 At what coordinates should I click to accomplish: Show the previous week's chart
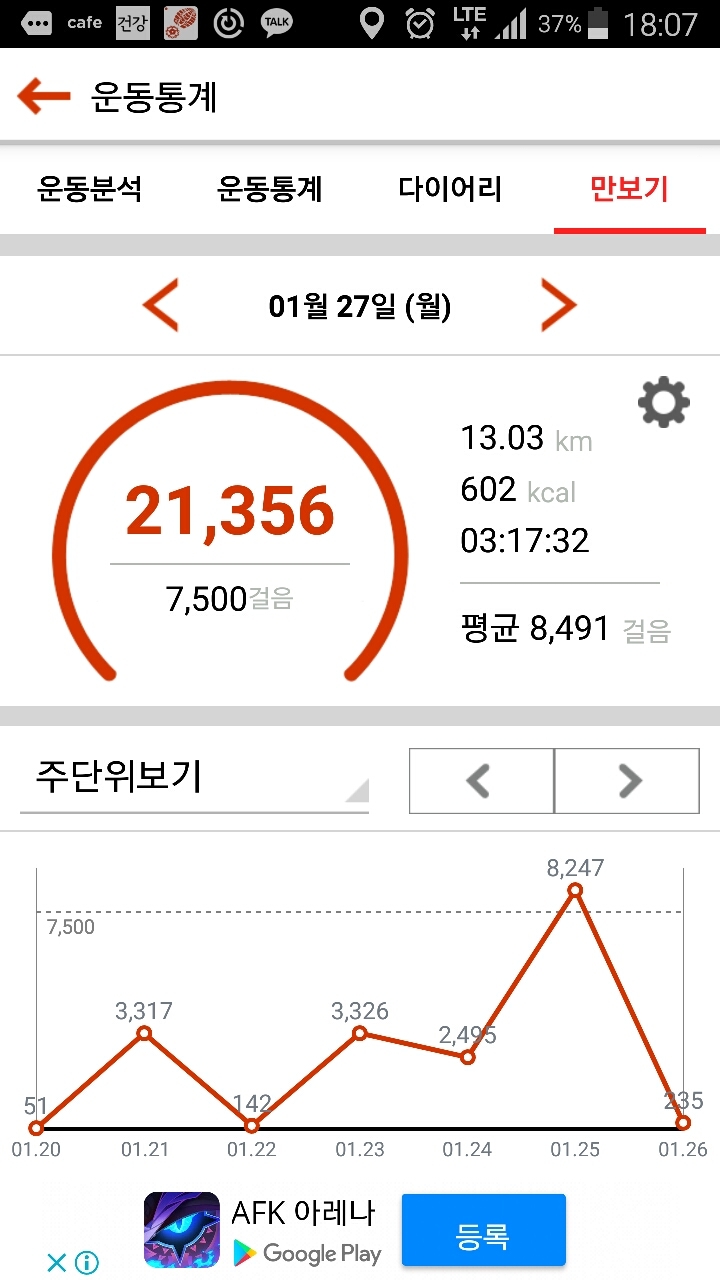[x=481, y=781]
